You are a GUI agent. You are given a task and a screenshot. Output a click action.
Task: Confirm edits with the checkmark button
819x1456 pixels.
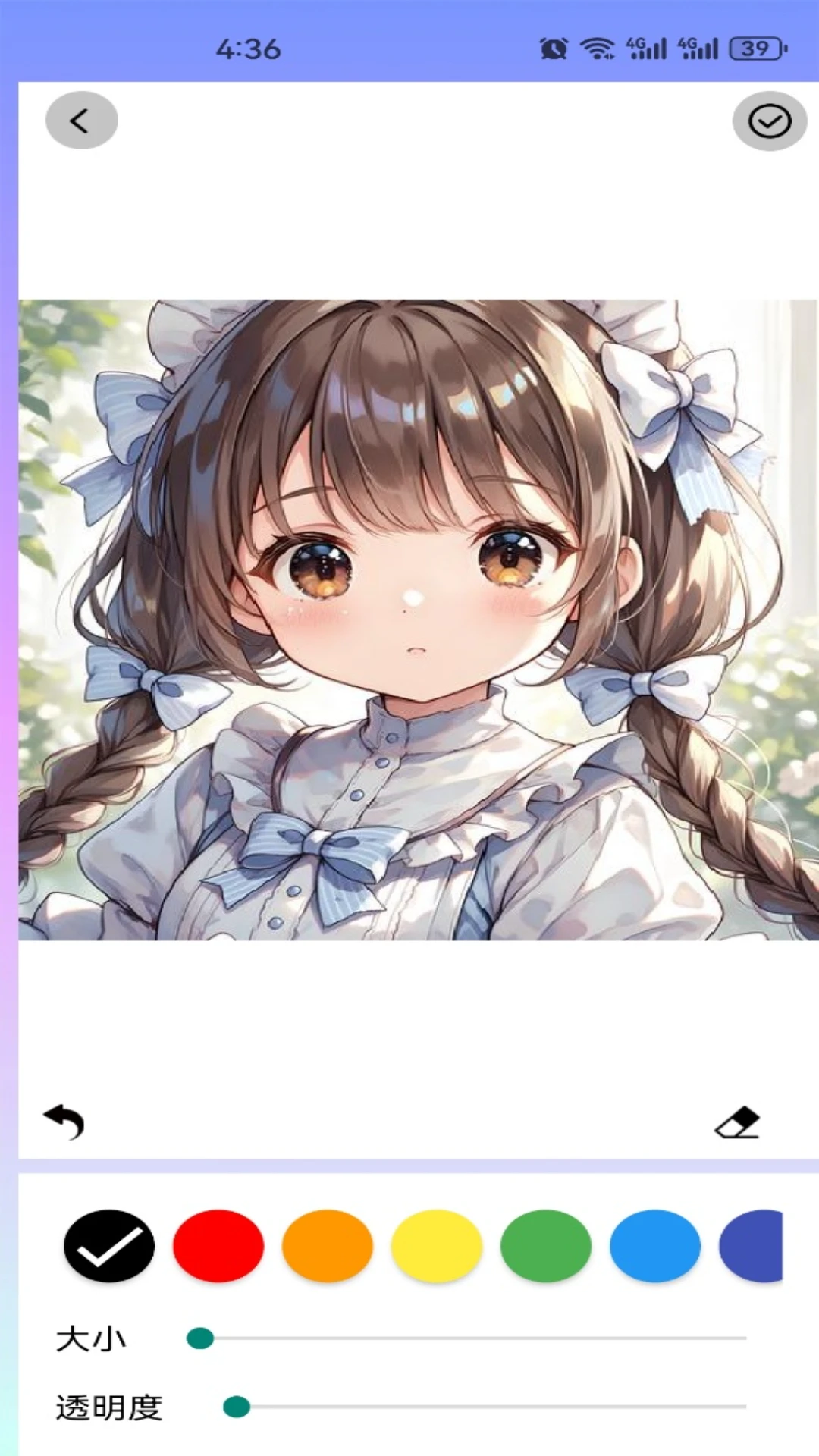tap(769, 121)
